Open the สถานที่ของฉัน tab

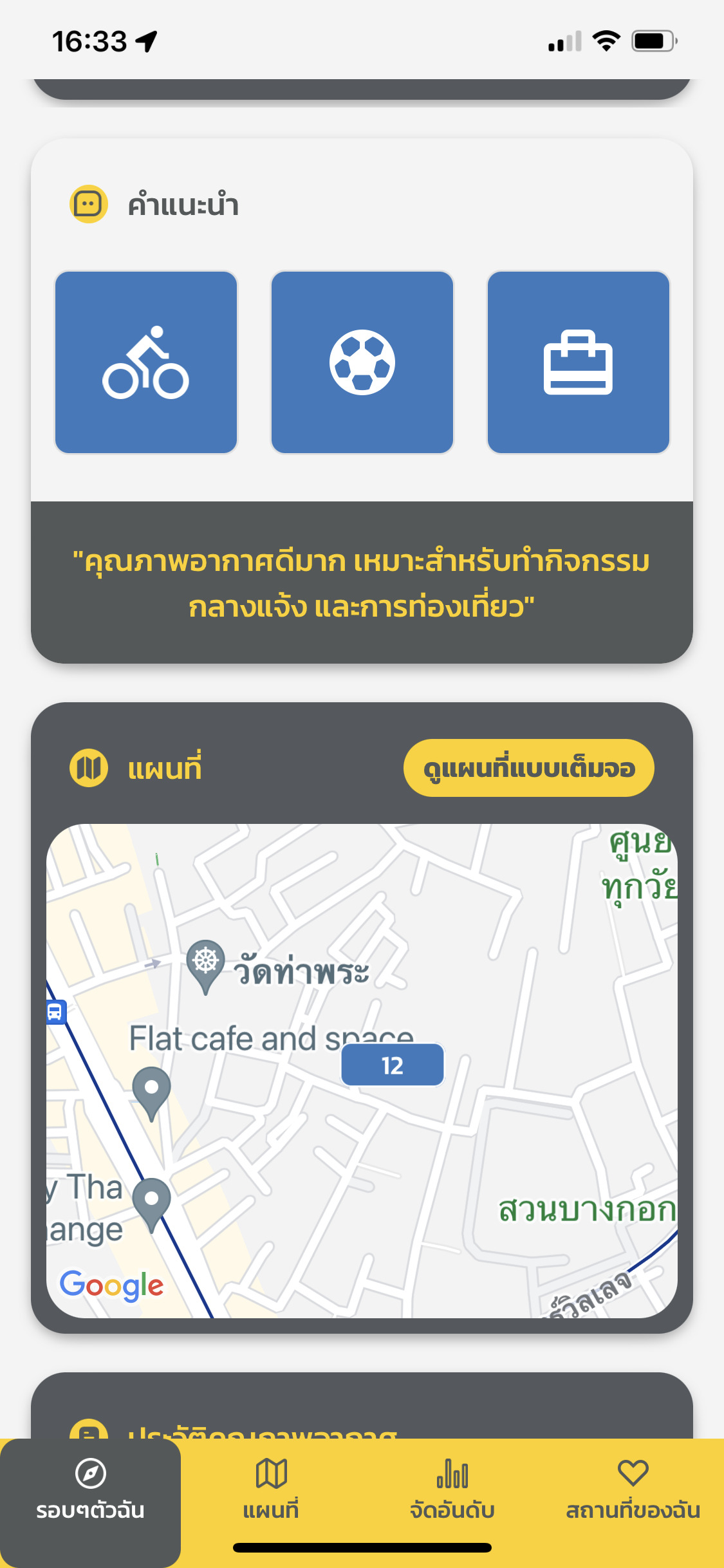pyautogui.click(x=633, y=1488)
